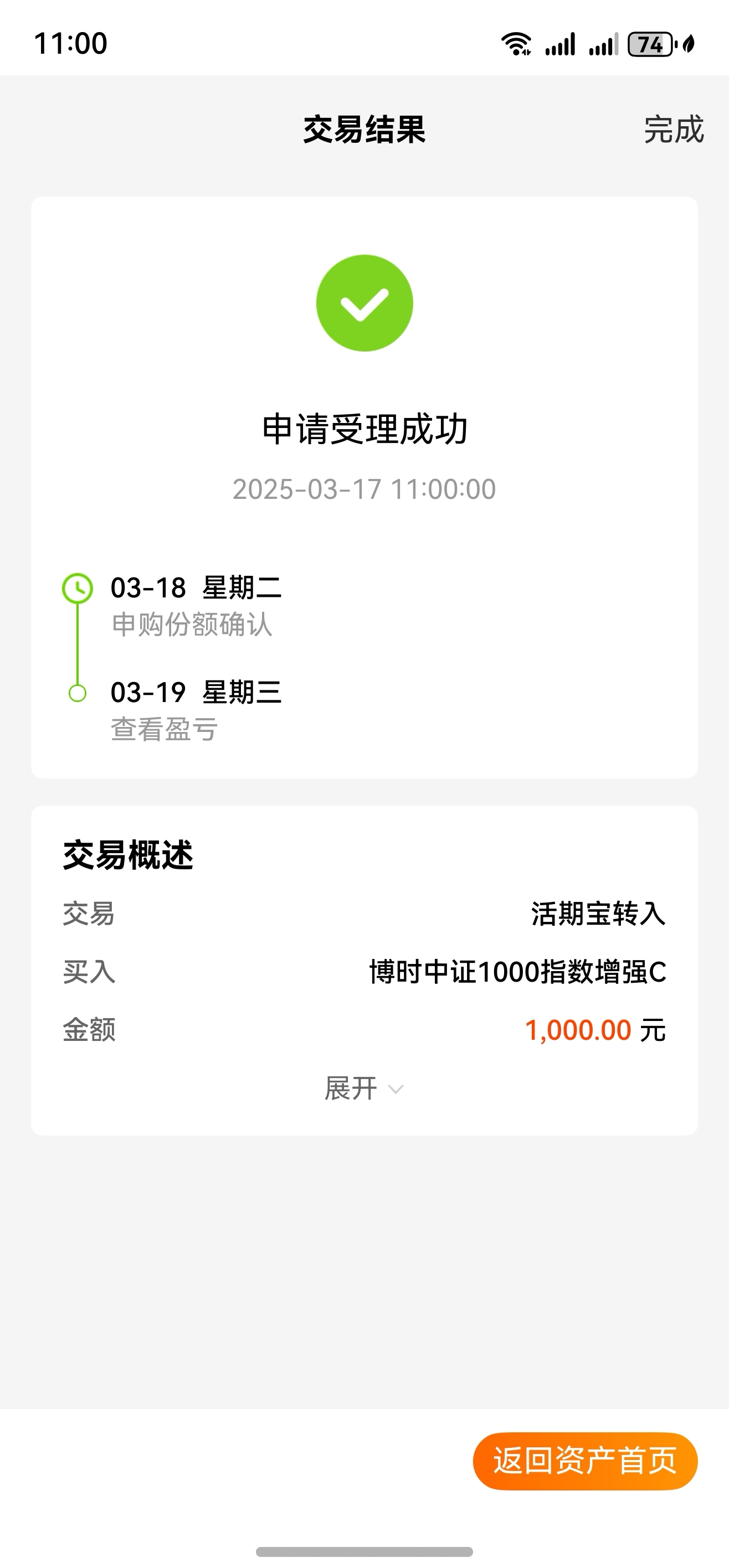Click the hollow circle icon beside 03-19

tap(77, 693)
